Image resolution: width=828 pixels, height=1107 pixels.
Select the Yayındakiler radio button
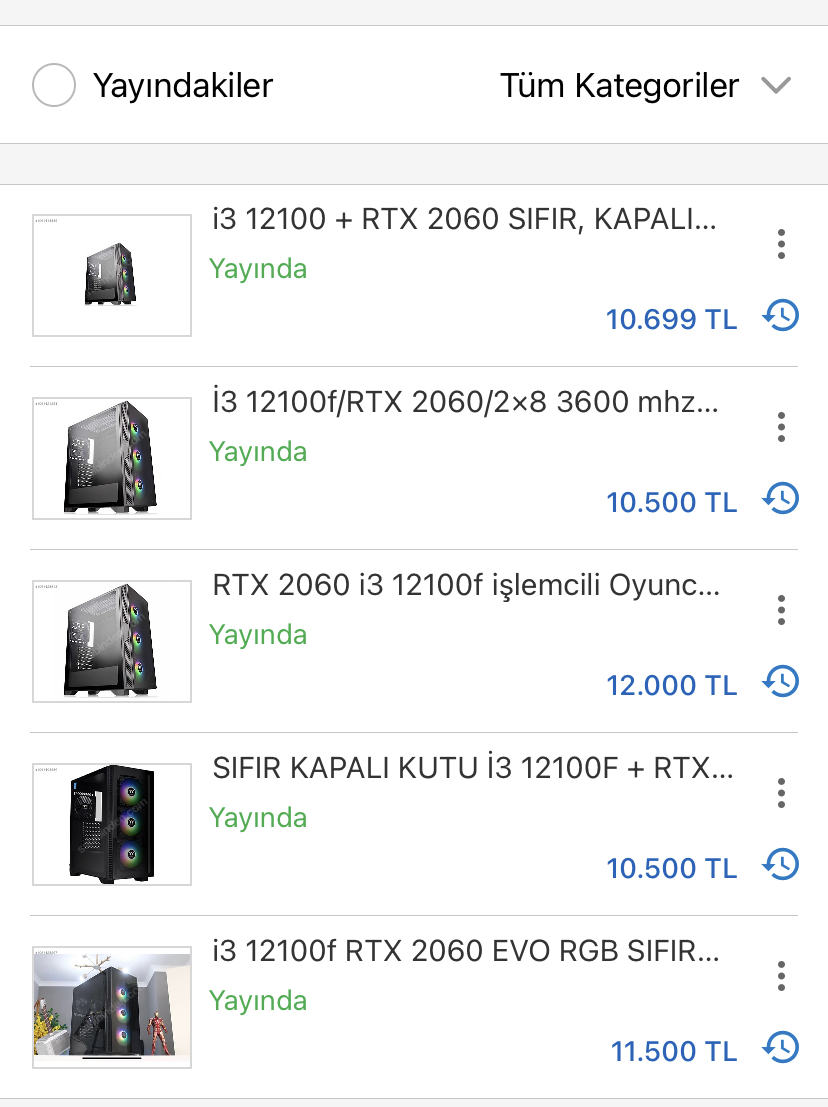[54, 86]
